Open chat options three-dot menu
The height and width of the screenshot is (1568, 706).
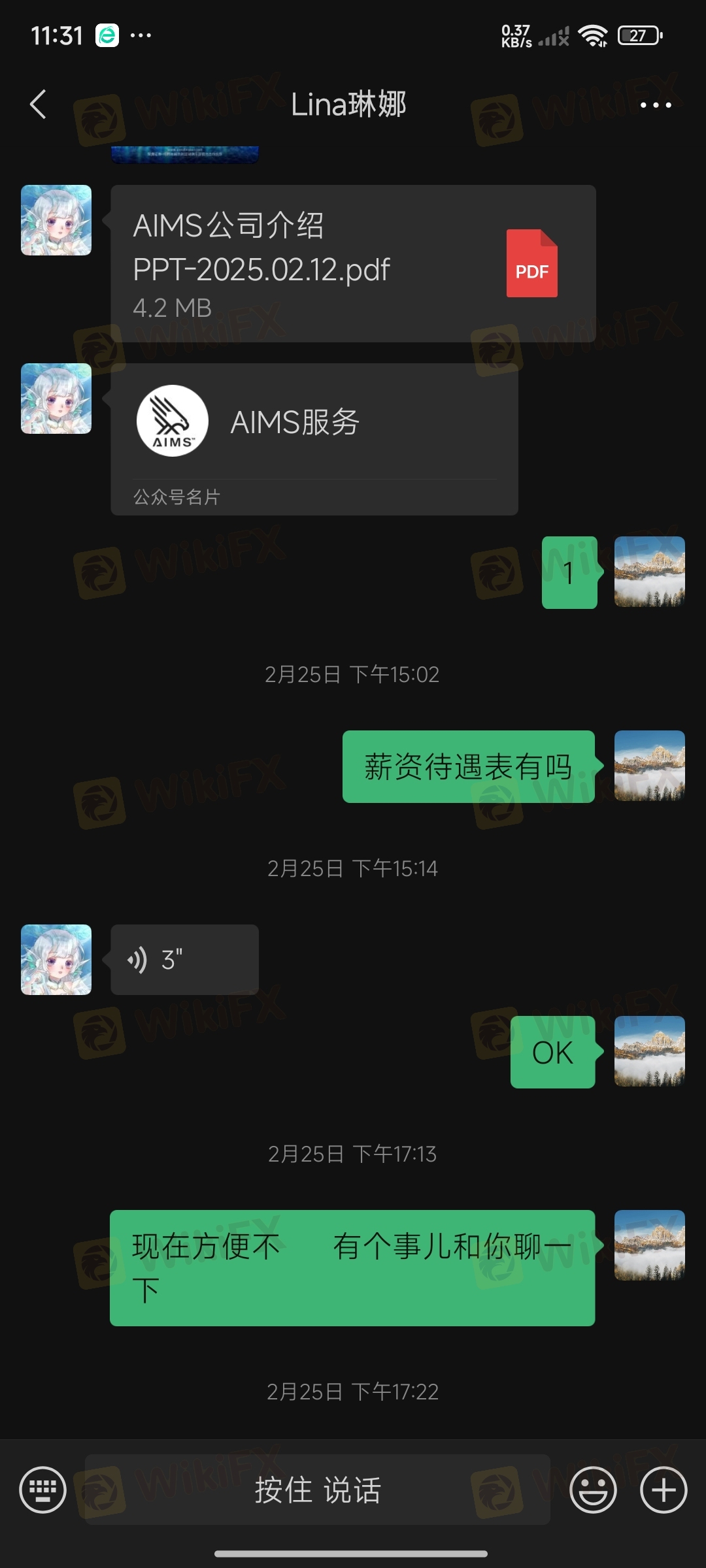(x=655, y=105)
